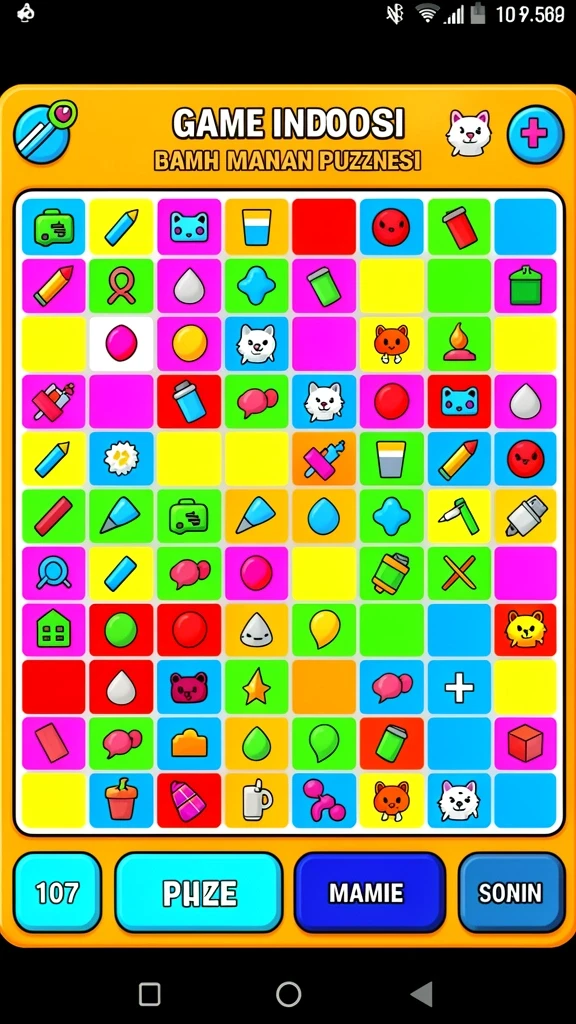Viewport: 576px width, 1024px height.
Task: Tap the pink plus button in the header
Action: pyautogui.click(x=535, y=135)
